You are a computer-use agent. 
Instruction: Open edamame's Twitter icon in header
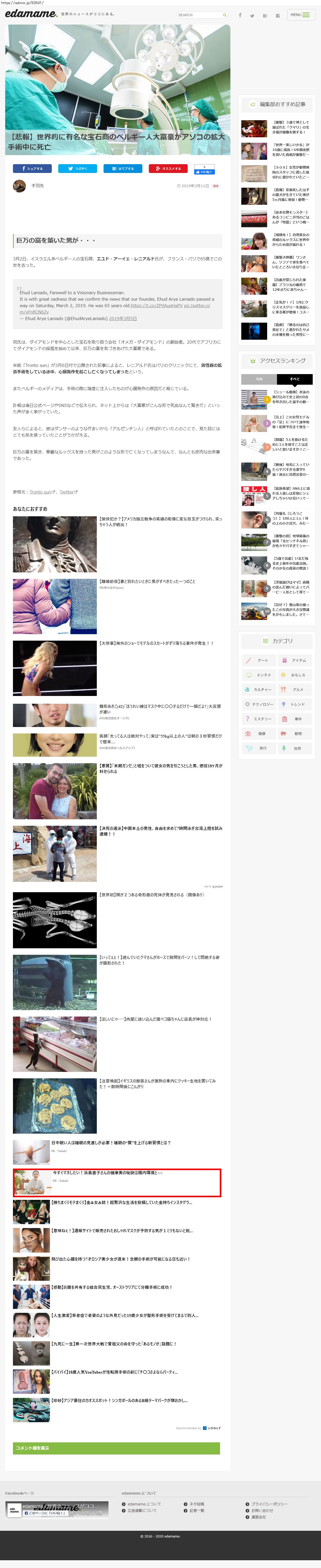[x=252, y=15]
